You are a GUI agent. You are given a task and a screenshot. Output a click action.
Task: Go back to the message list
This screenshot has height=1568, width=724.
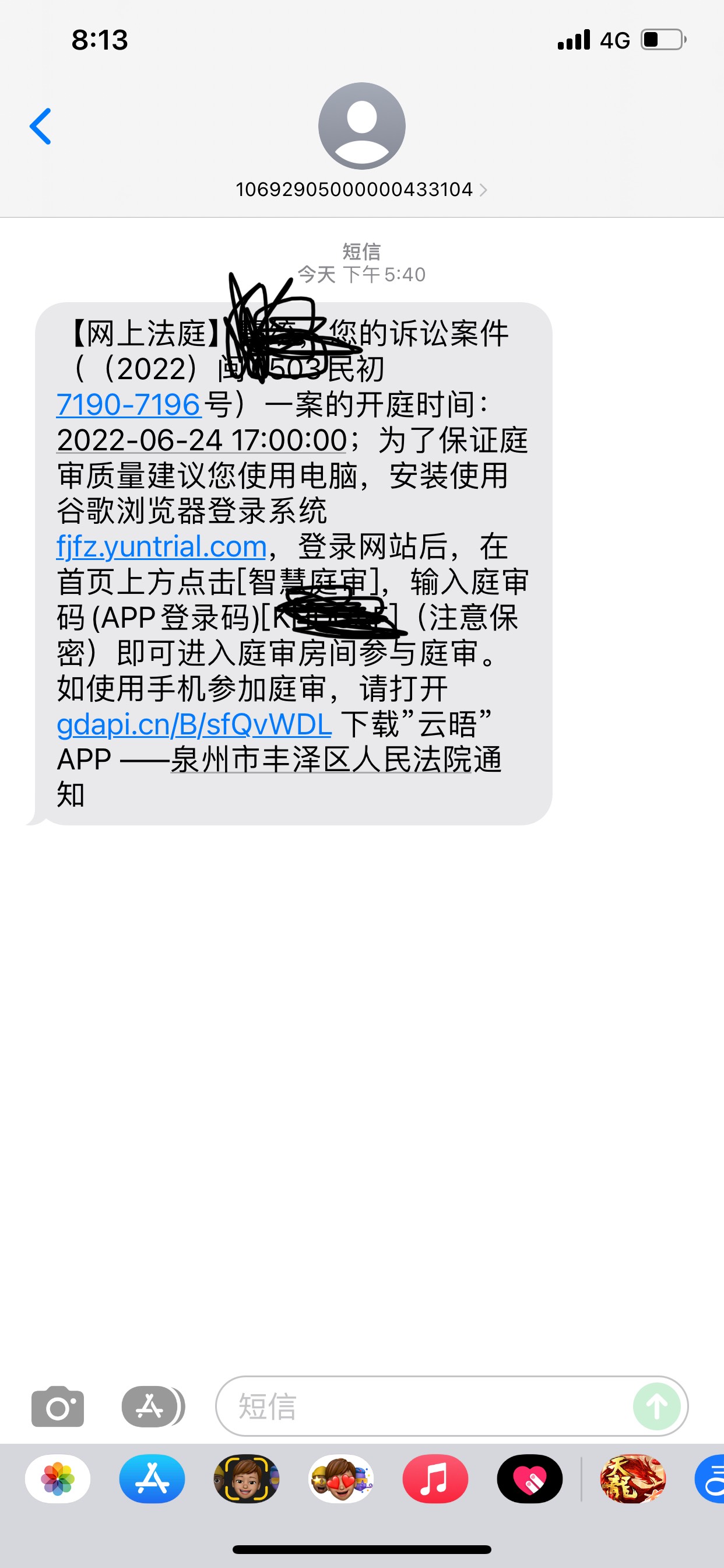click(40, 127)
